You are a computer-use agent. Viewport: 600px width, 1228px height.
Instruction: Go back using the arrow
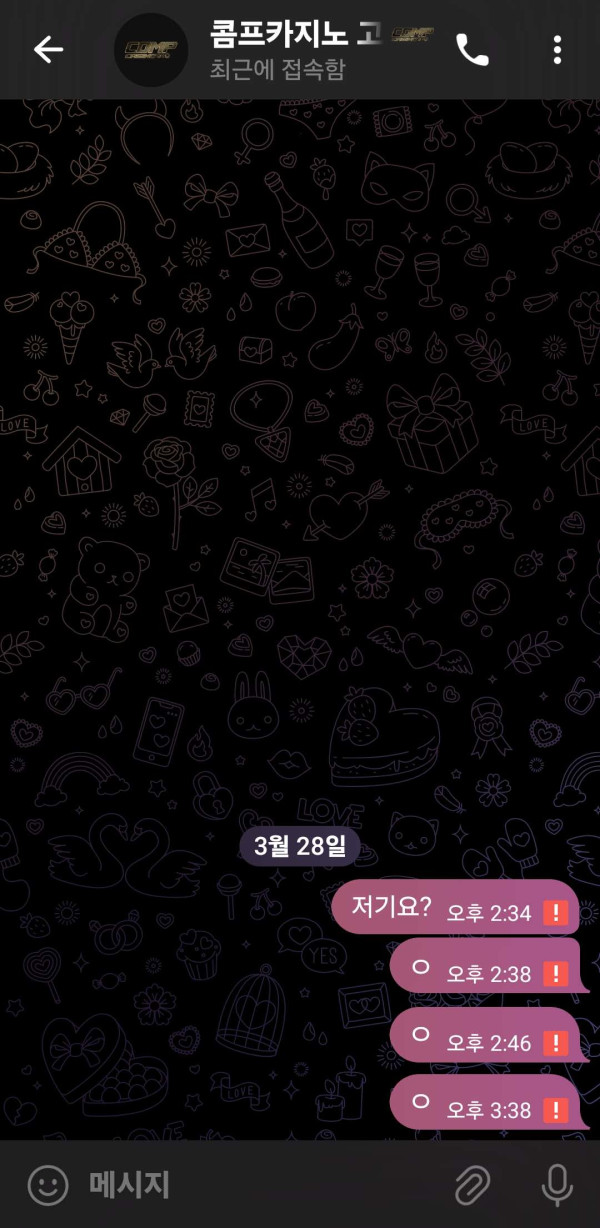click(x=48, y=50)
